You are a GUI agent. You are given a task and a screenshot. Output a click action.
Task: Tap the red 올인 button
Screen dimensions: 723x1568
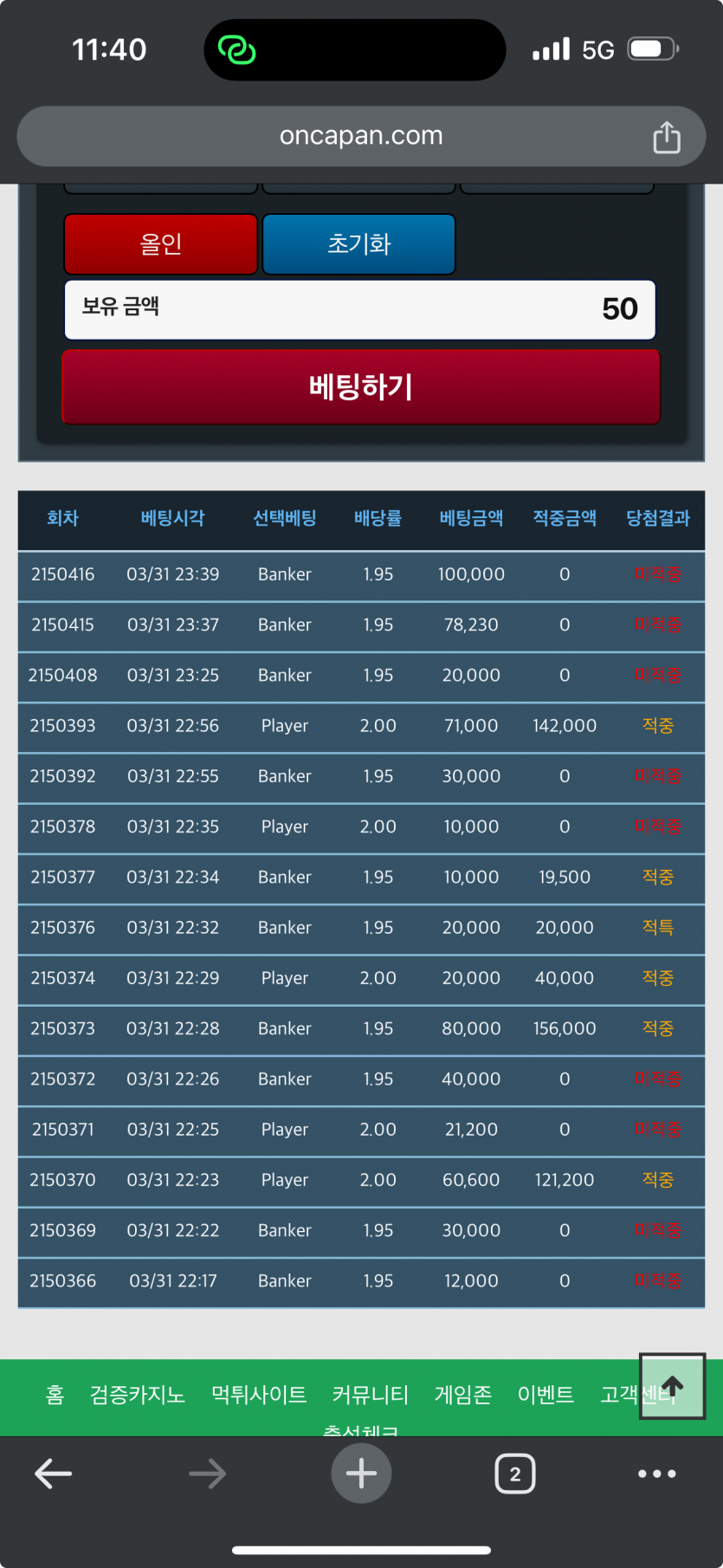pos(161,244)
